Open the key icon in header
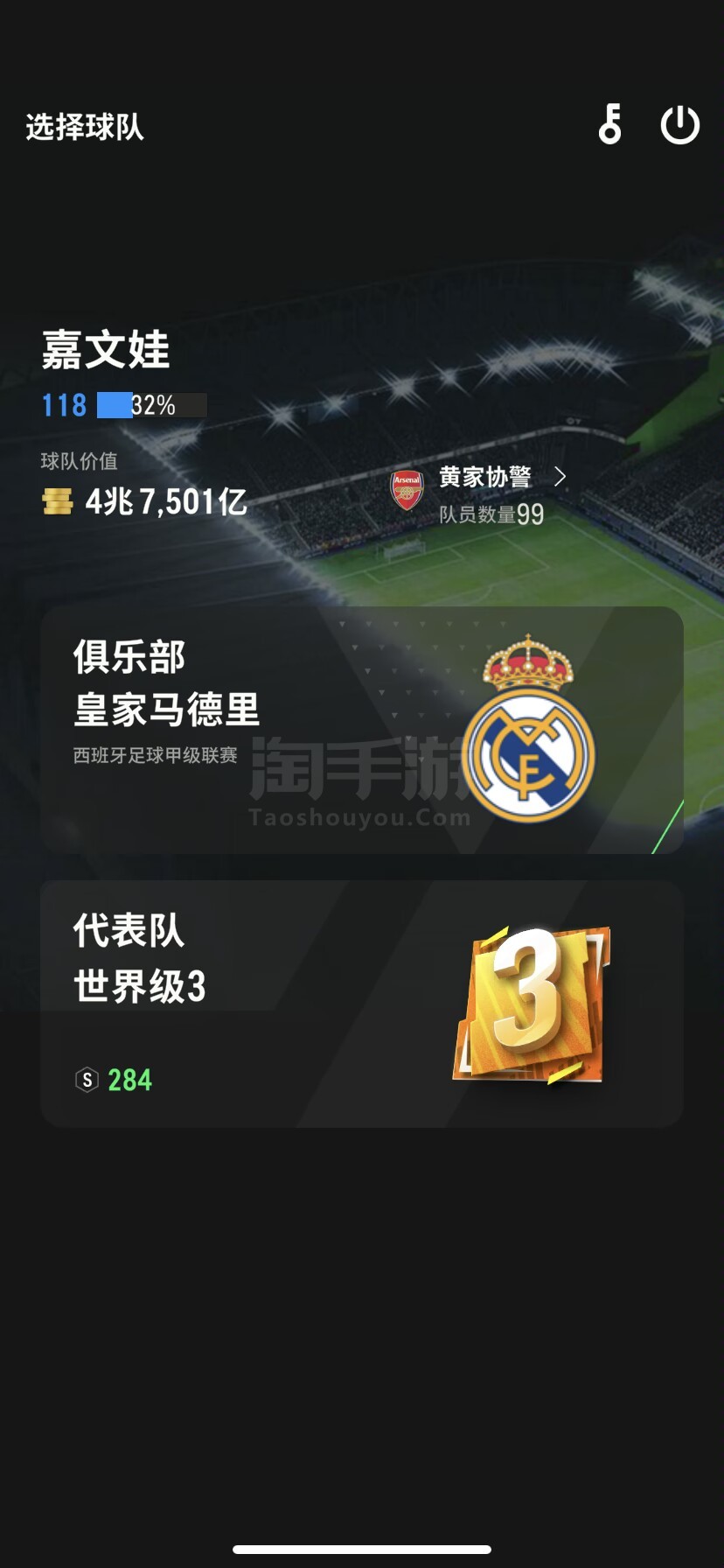 pyautogui.click(x=609, y=124)
